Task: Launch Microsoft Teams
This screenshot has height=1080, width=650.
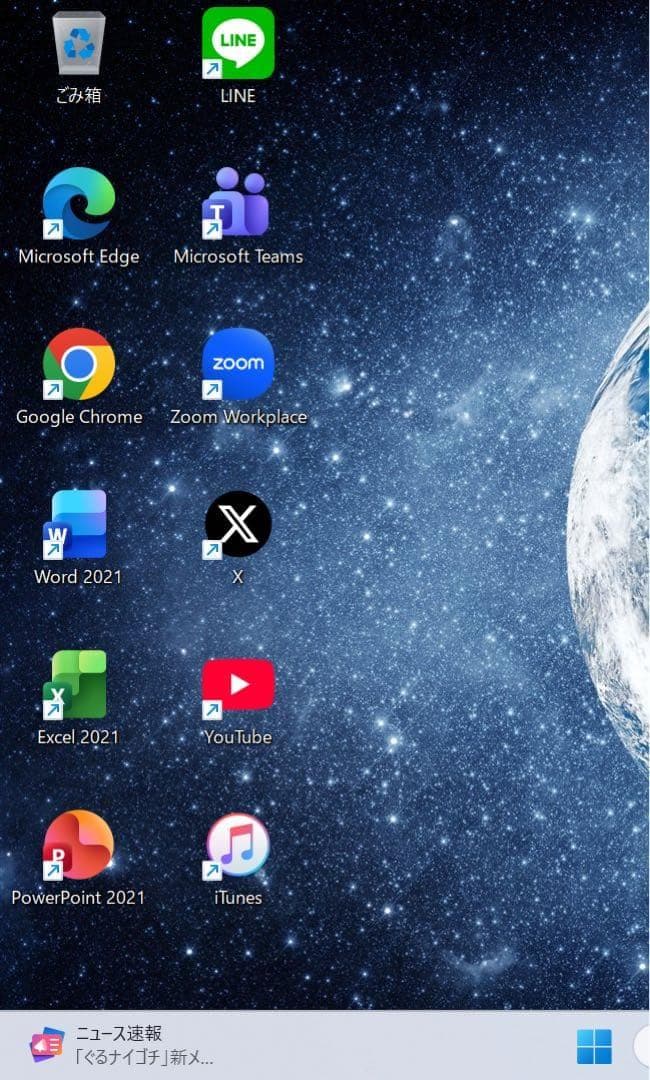Action: (238, 204)
